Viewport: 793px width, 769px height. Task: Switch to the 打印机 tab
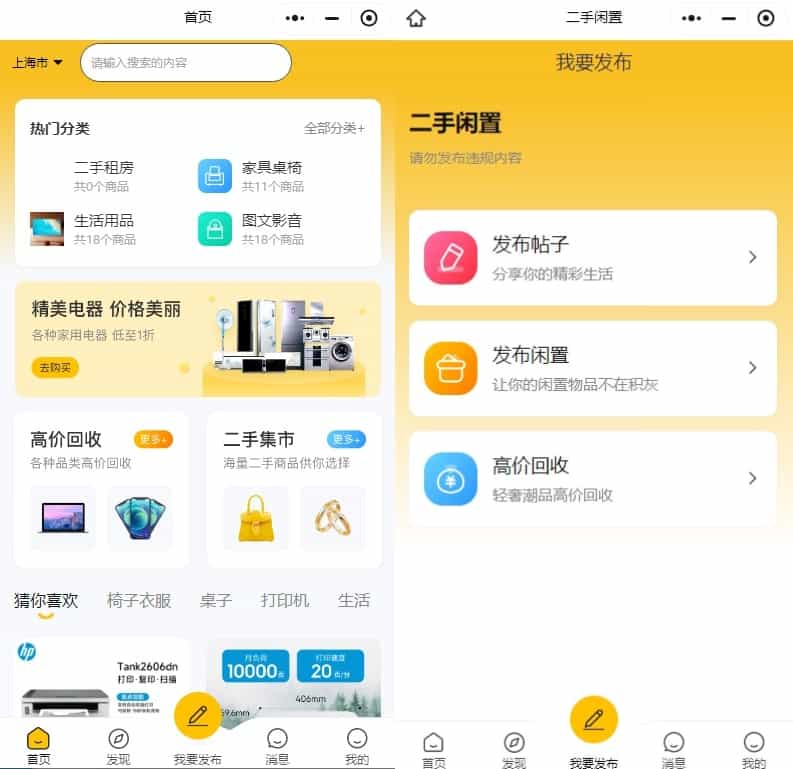pos(285,600)
